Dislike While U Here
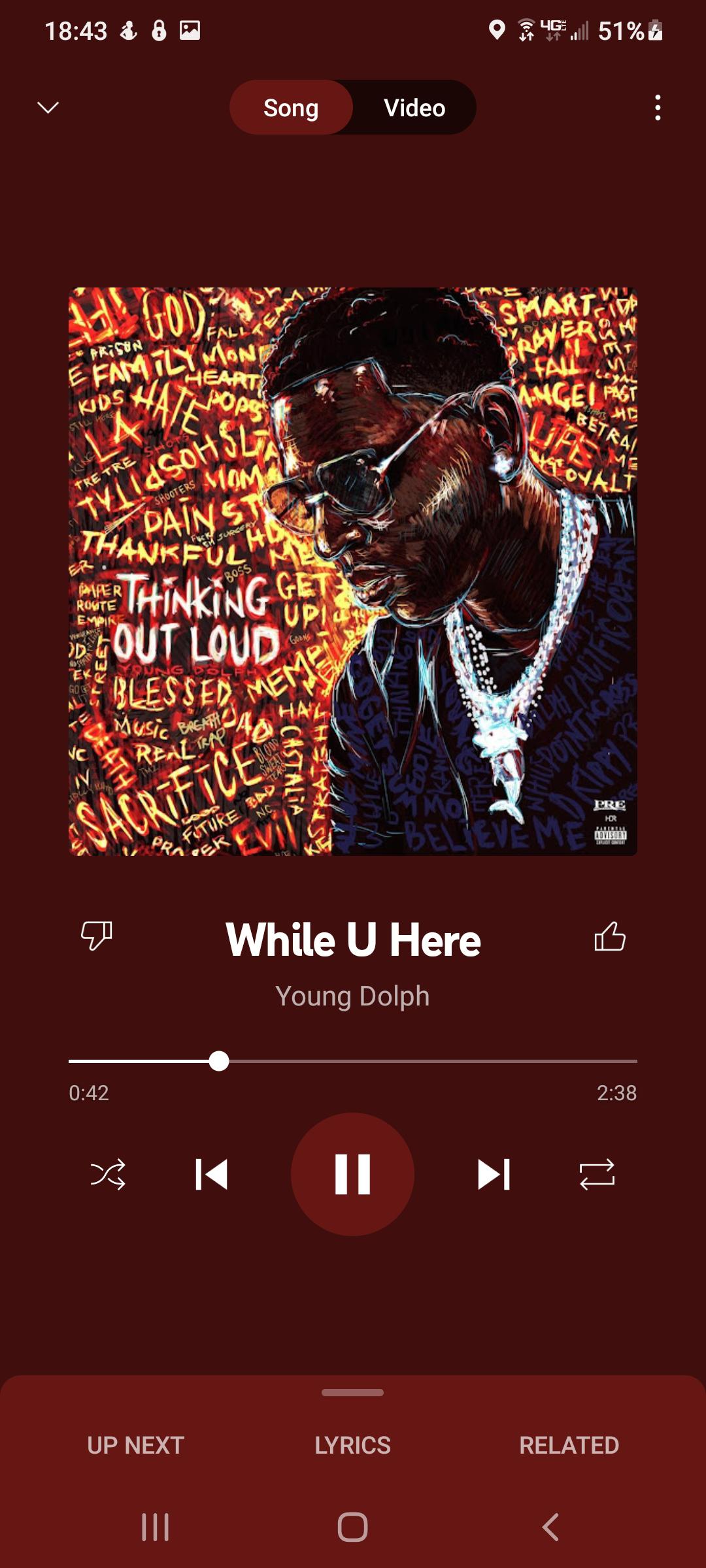Screen dimensions: 706x1568 (x=96, y=936)
